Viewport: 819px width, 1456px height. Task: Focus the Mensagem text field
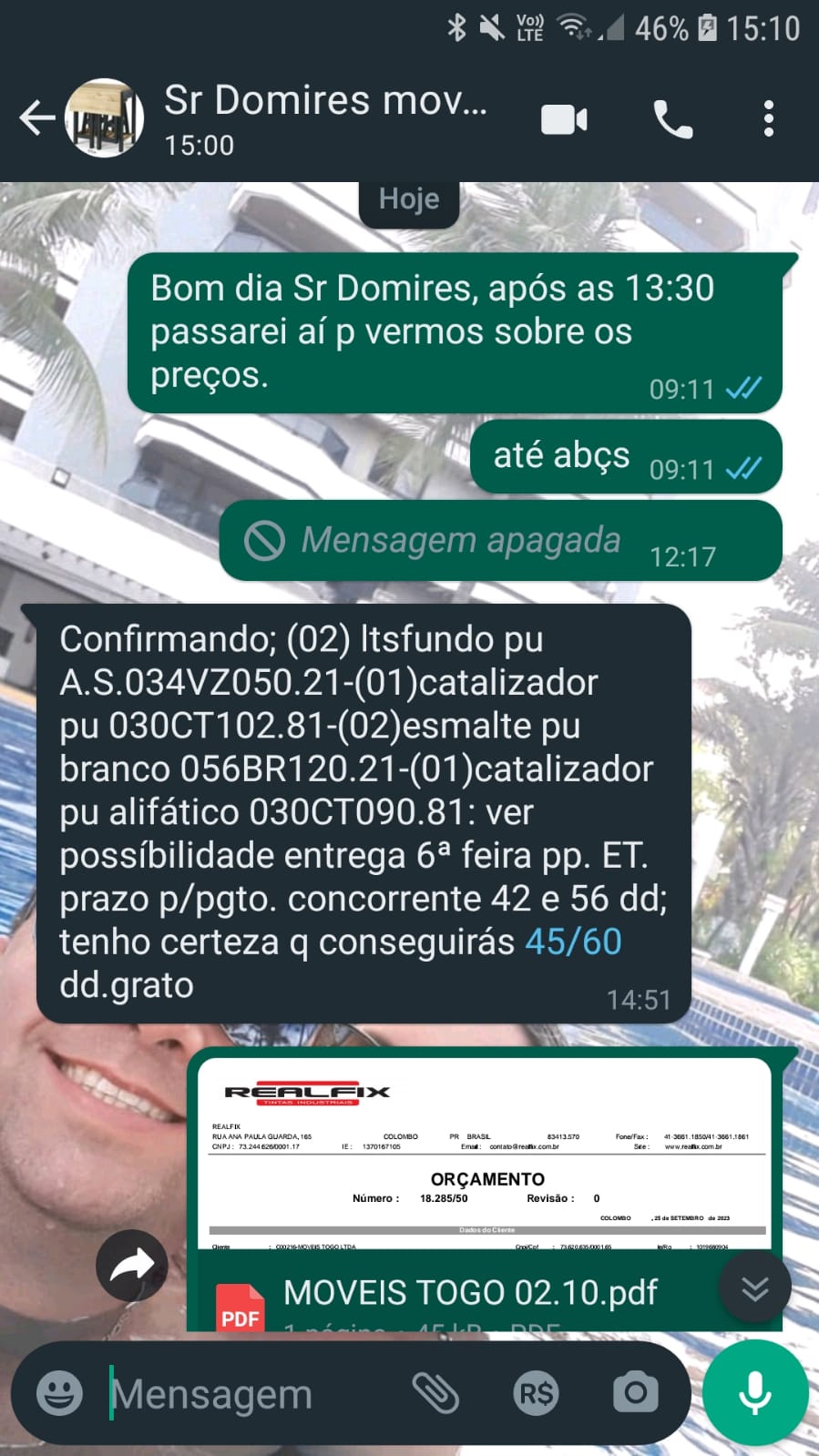[246, 1393]
